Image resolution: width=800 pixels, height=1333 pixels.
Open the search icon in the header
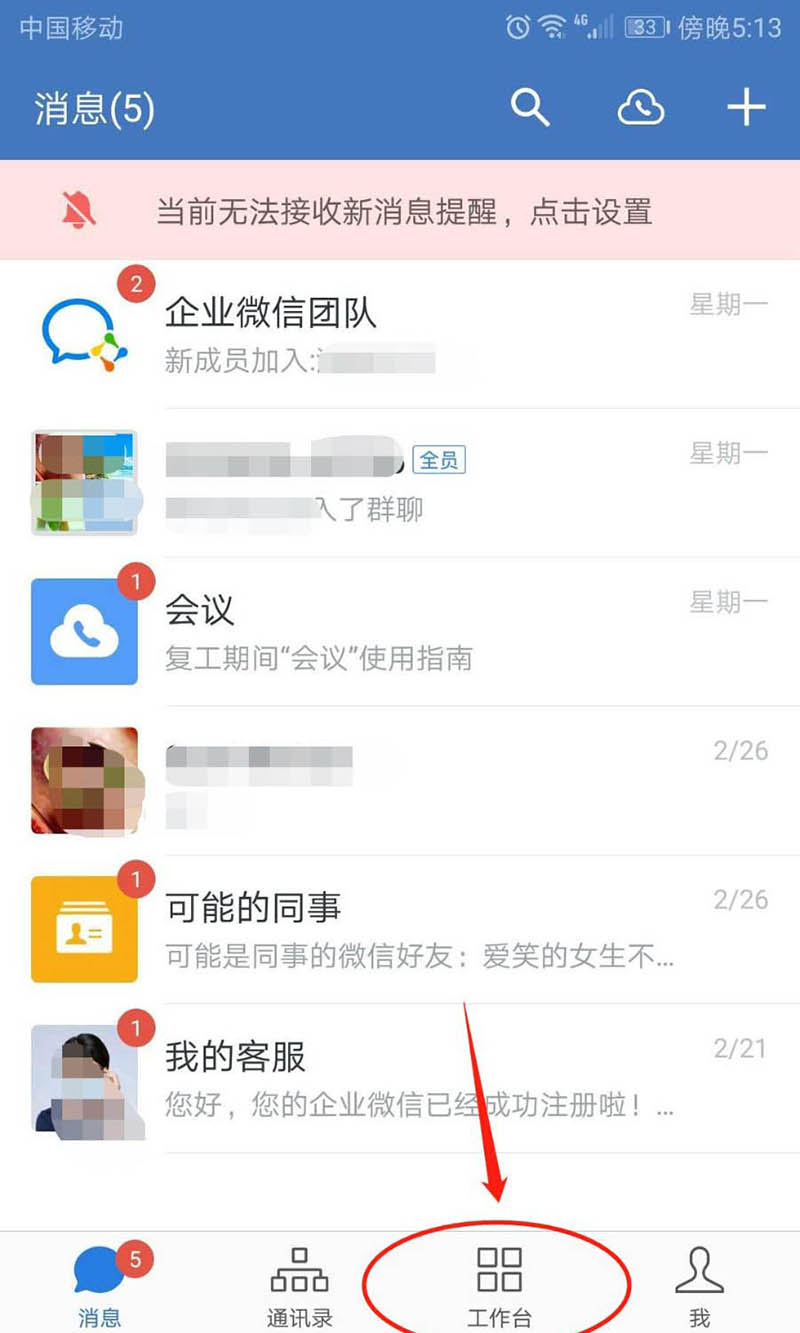point(530,108)
